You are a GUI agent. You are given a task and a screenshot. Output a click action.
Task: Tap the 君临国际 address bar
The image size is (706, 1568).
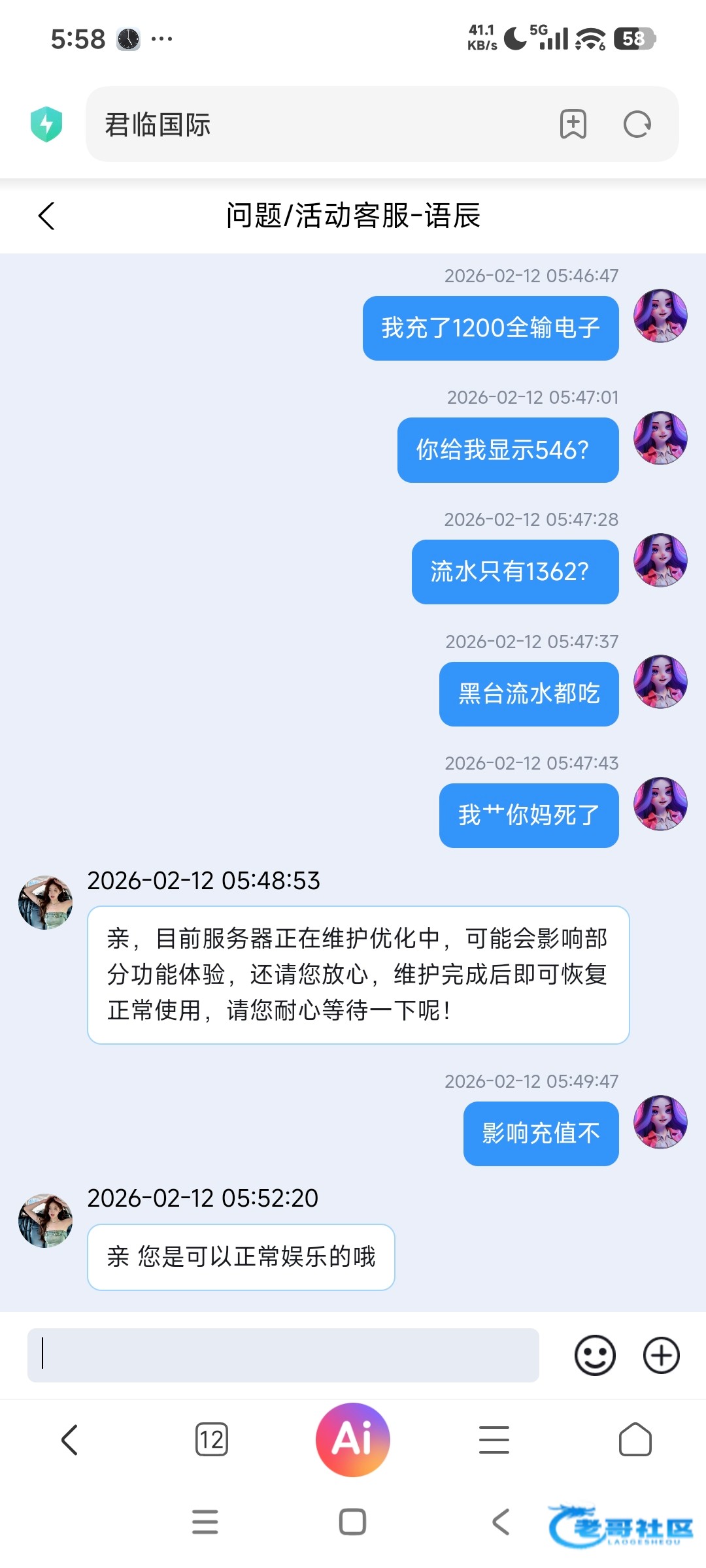click(x=314, y=124)
